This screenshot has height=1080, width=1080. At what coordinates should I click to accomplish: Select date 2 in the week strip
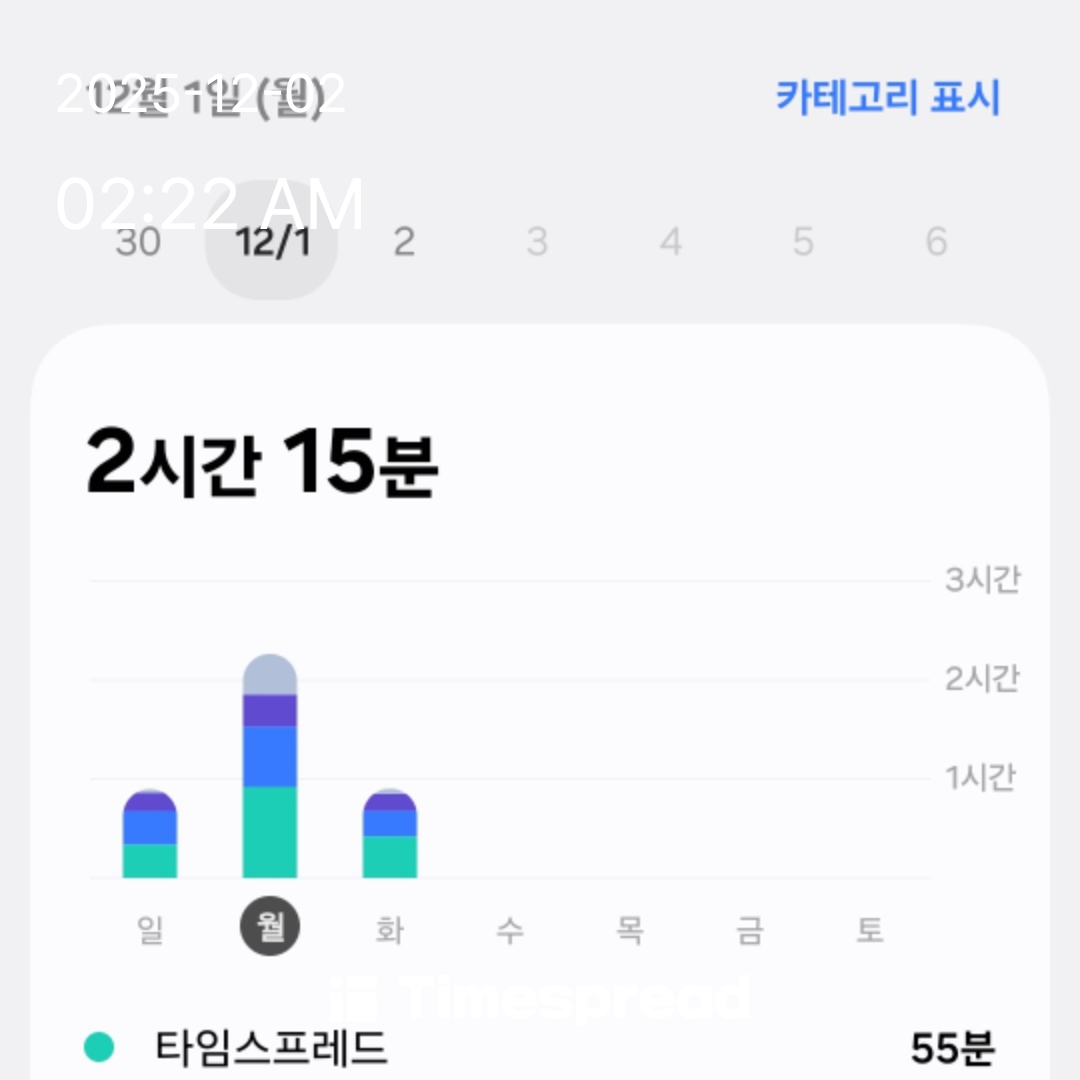pyautogui.click(x=403, y=242)
